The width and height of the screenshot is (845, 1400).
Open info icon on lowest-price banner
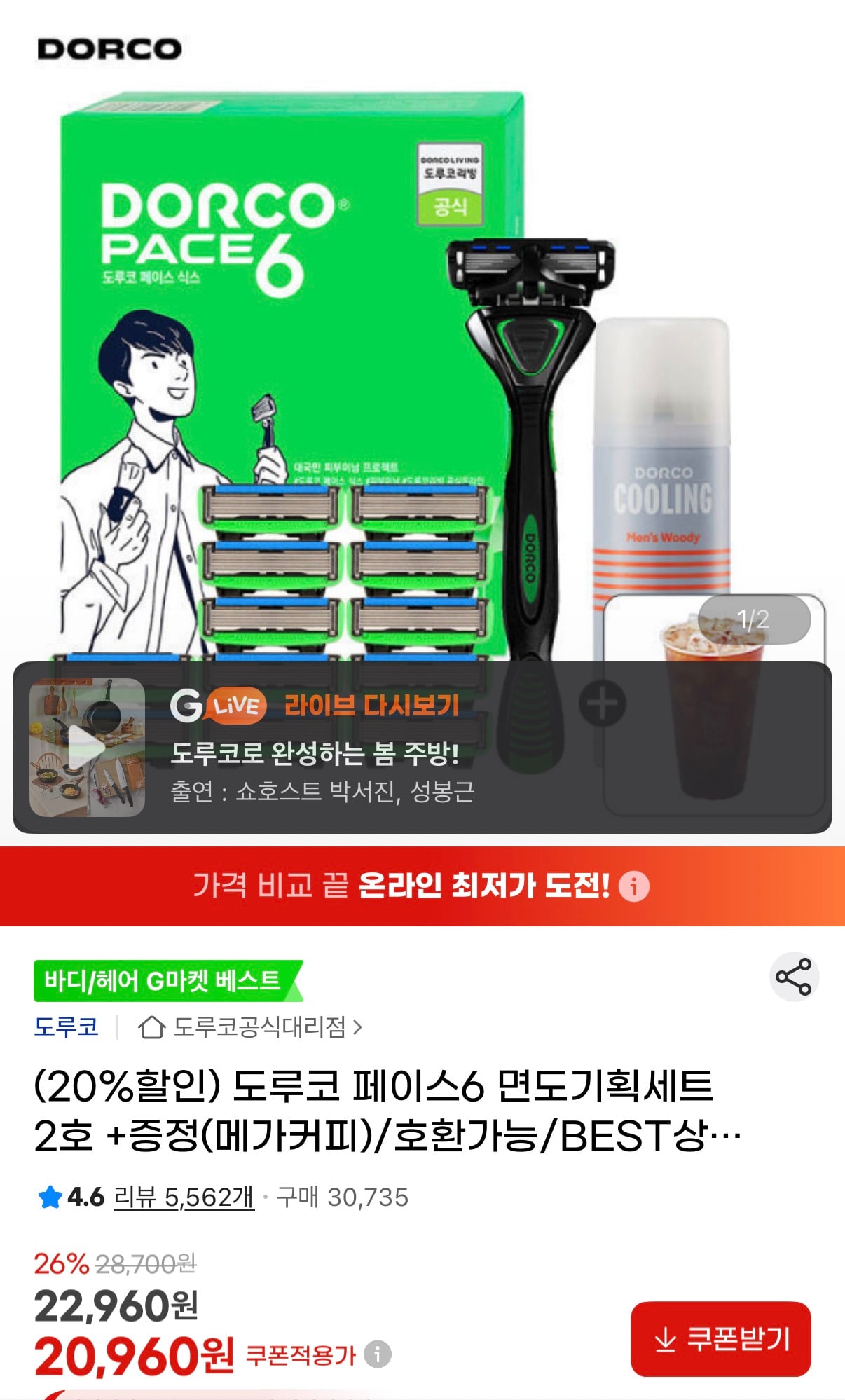click(x=634, y=886)
